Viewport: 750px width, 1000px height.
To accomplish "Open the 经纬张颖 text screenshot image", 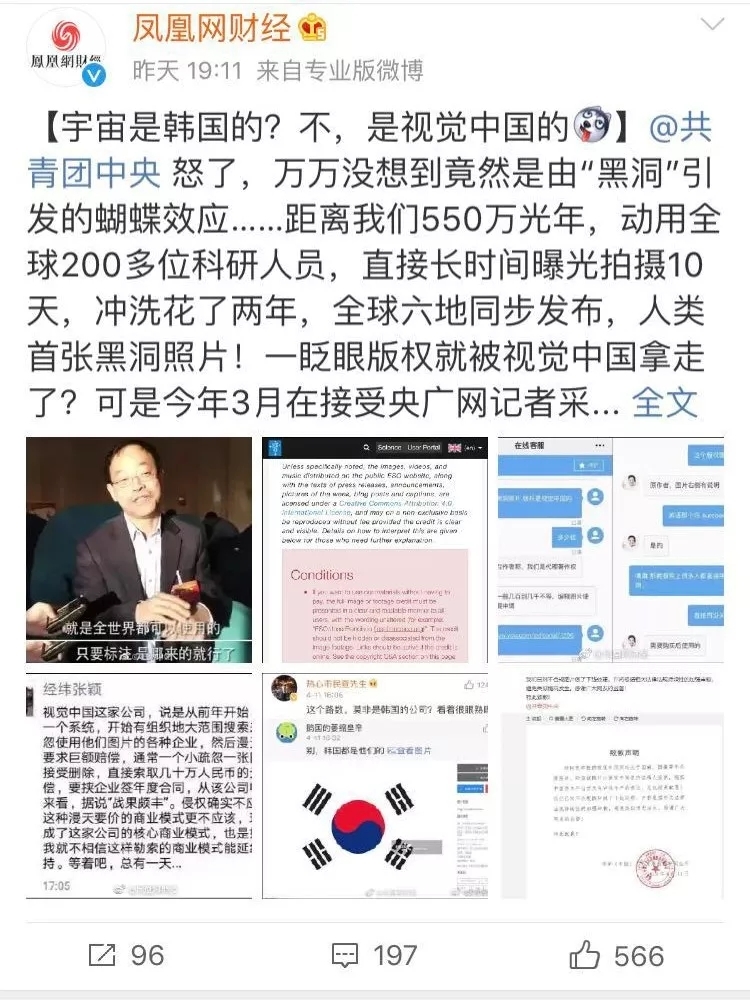I will pos(139,785).
